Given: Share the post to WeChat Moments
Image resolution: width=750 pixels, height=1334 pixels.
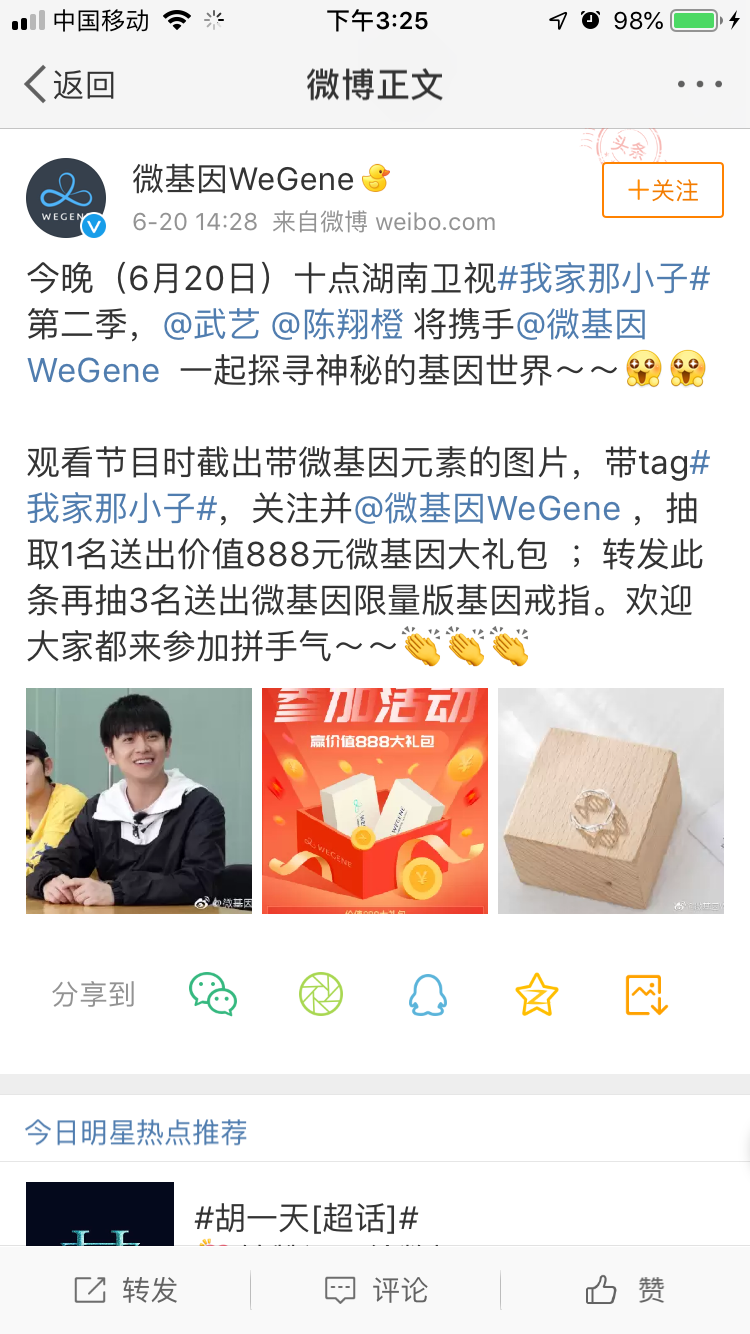Looking at the screenshot, I should (x=321, y=994).
